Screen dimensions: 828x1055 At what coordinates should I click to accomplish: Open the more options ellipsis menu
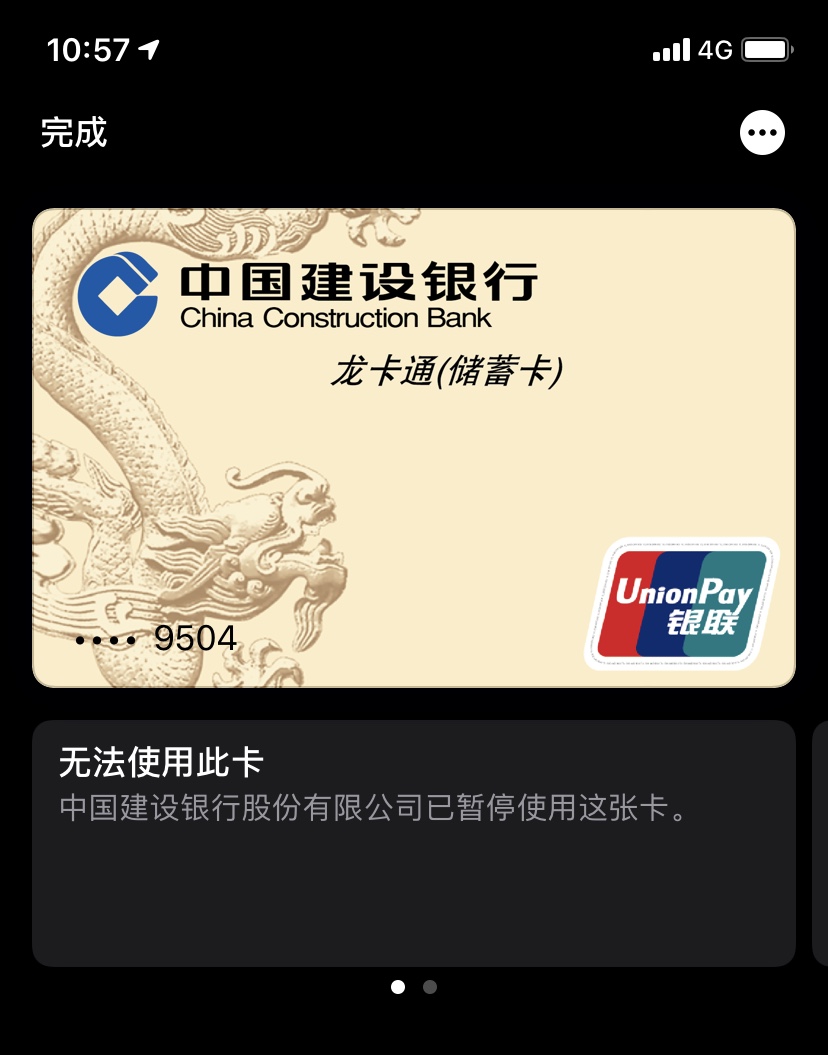point(762,132)
